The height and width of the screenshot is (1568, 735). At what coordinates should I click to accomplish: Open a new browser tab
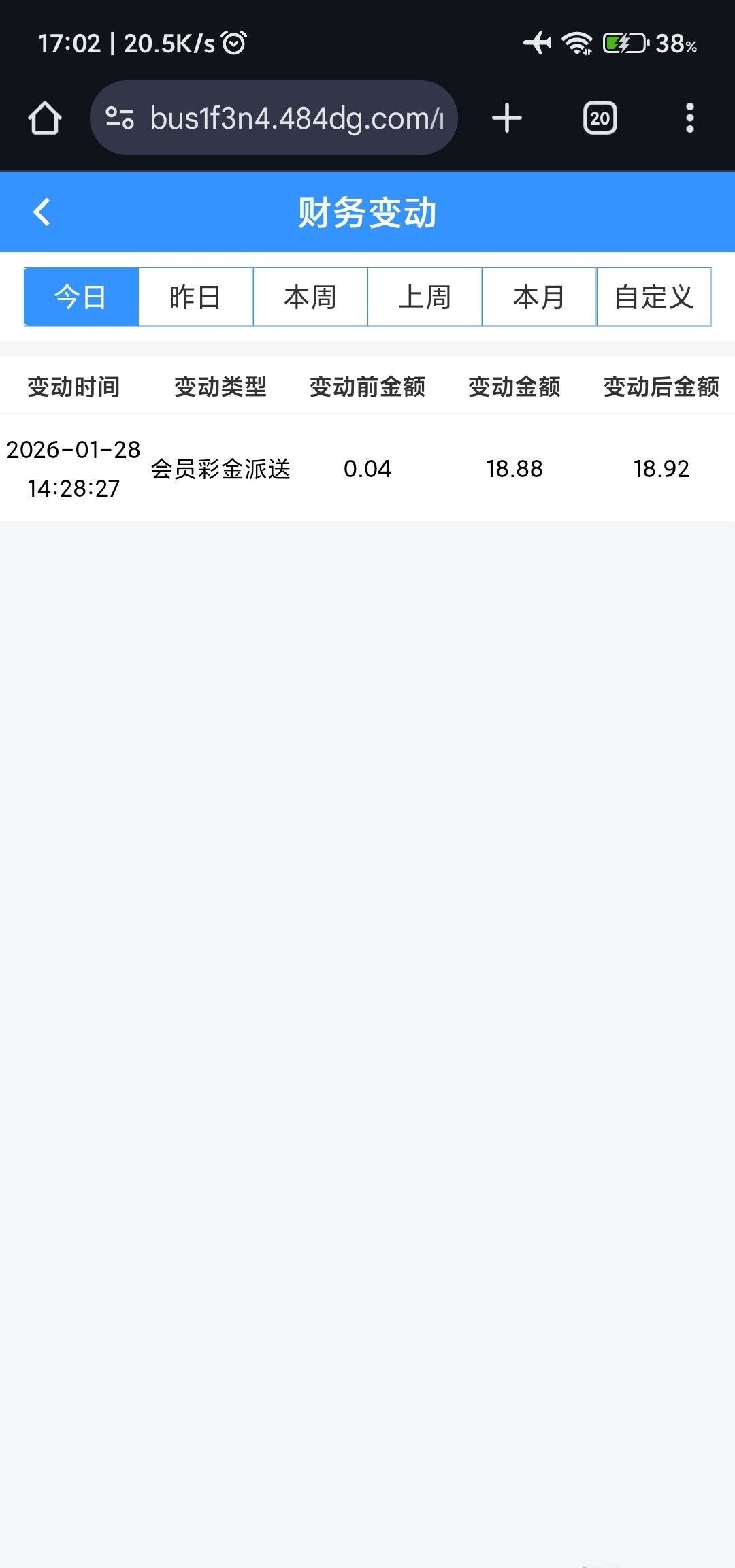pos(507,118)
